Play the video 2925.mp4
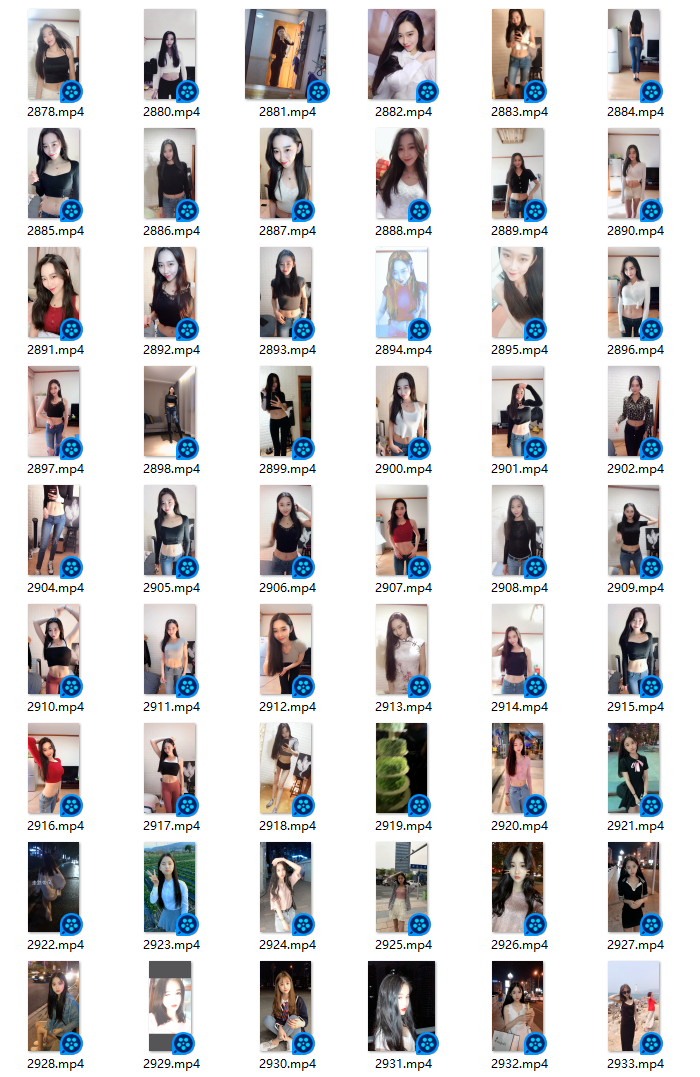Screen dimensions: 700x1077 tap(402, 888)
